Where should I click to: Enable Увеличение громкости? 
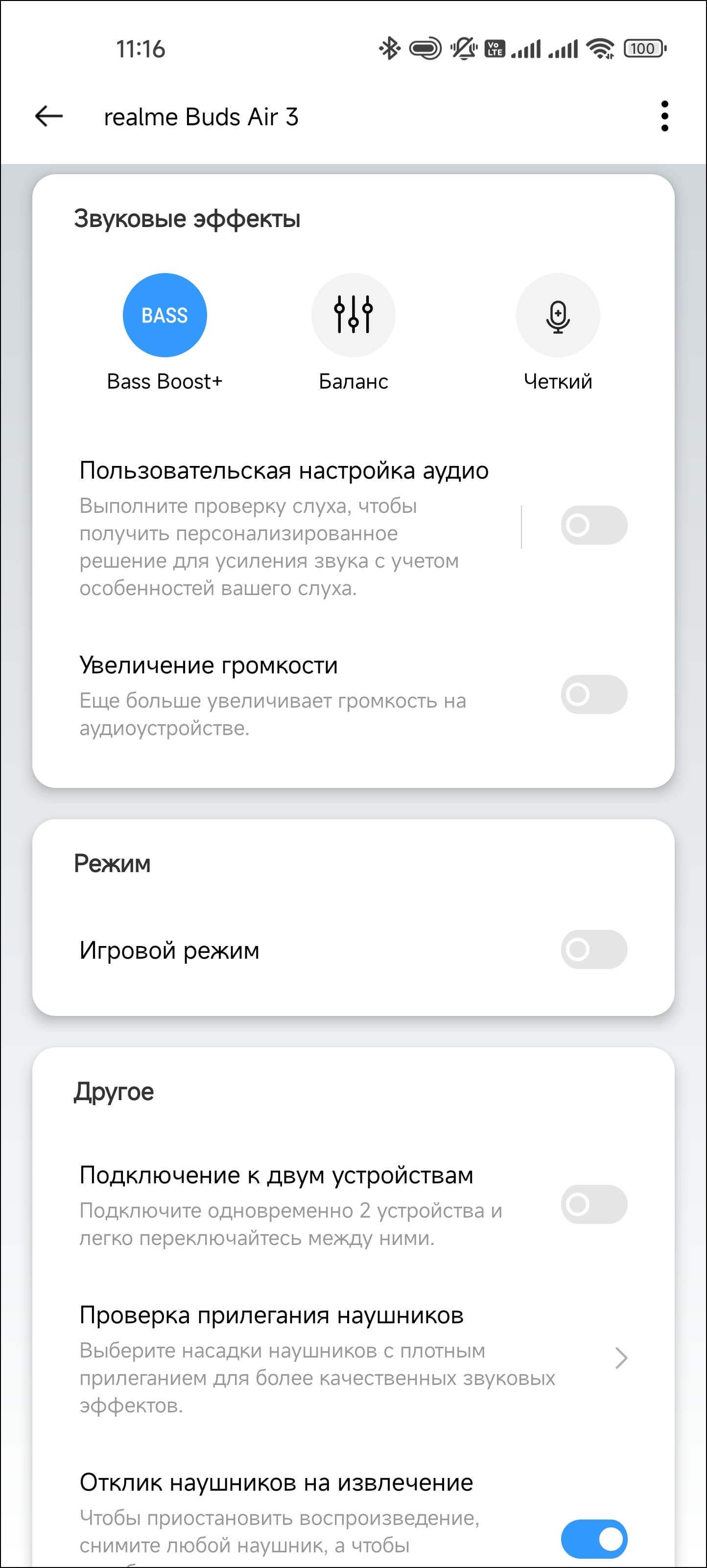594,694
